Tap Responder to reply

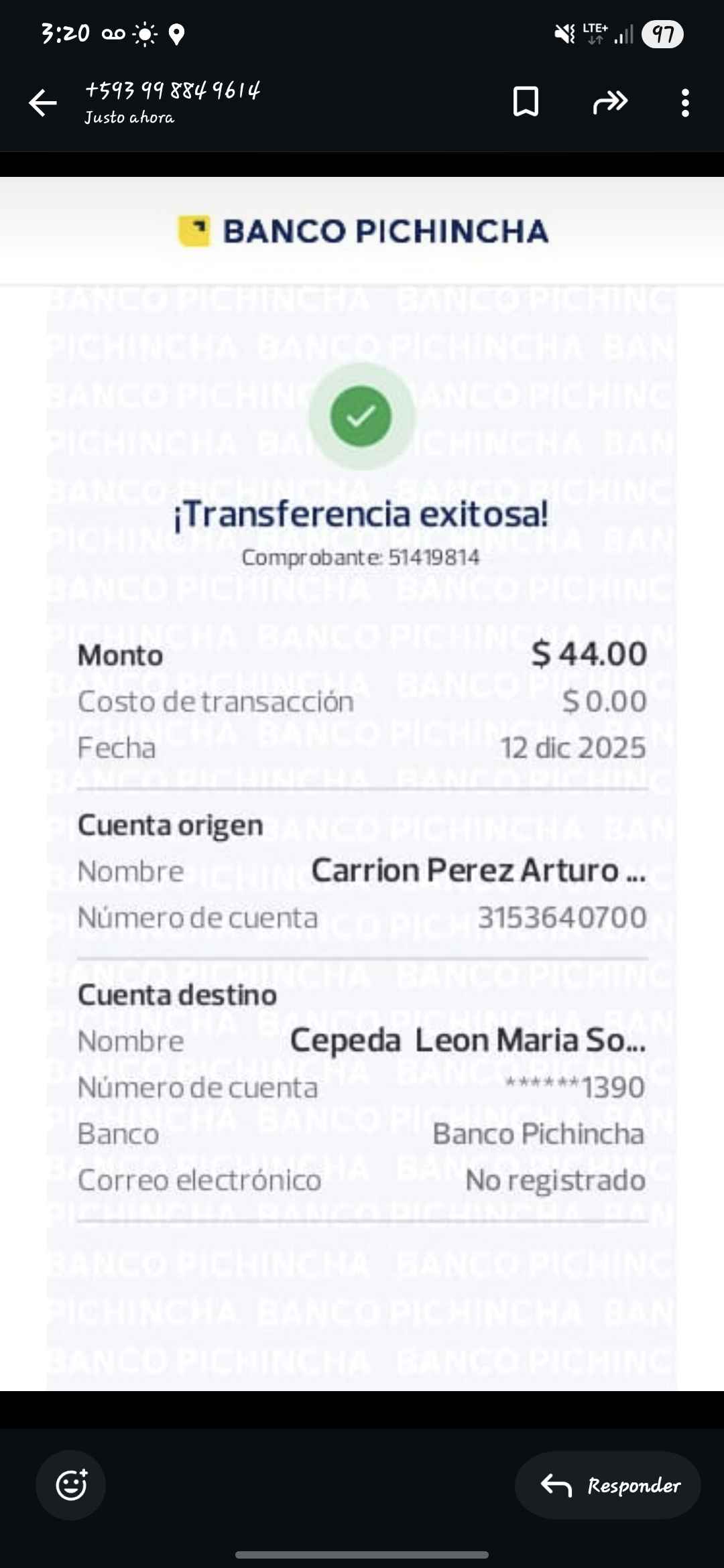(608, 1485)
